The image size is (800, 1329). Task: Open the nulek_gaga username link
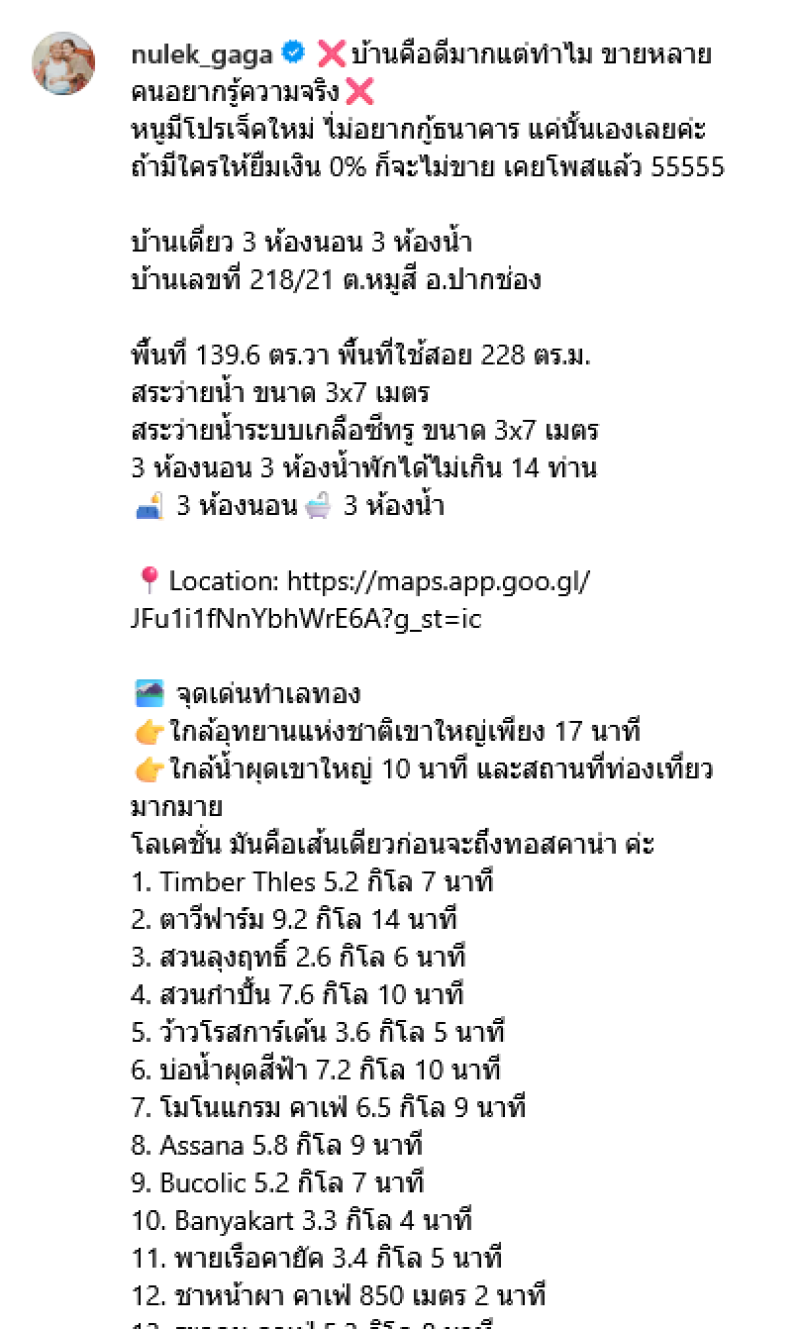(201, 54)
